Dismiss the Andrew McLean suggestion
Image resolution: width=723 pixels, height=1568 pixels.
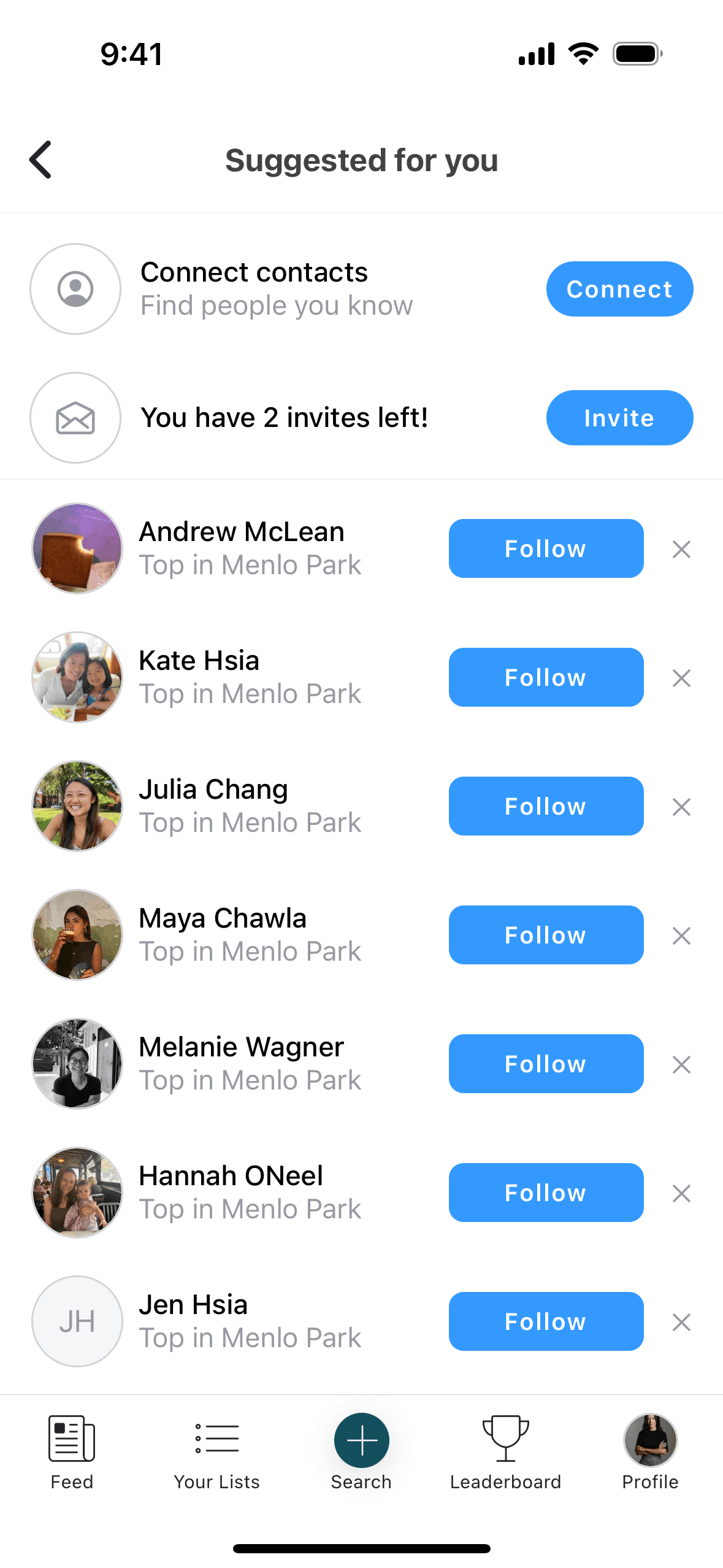point(681,549)
